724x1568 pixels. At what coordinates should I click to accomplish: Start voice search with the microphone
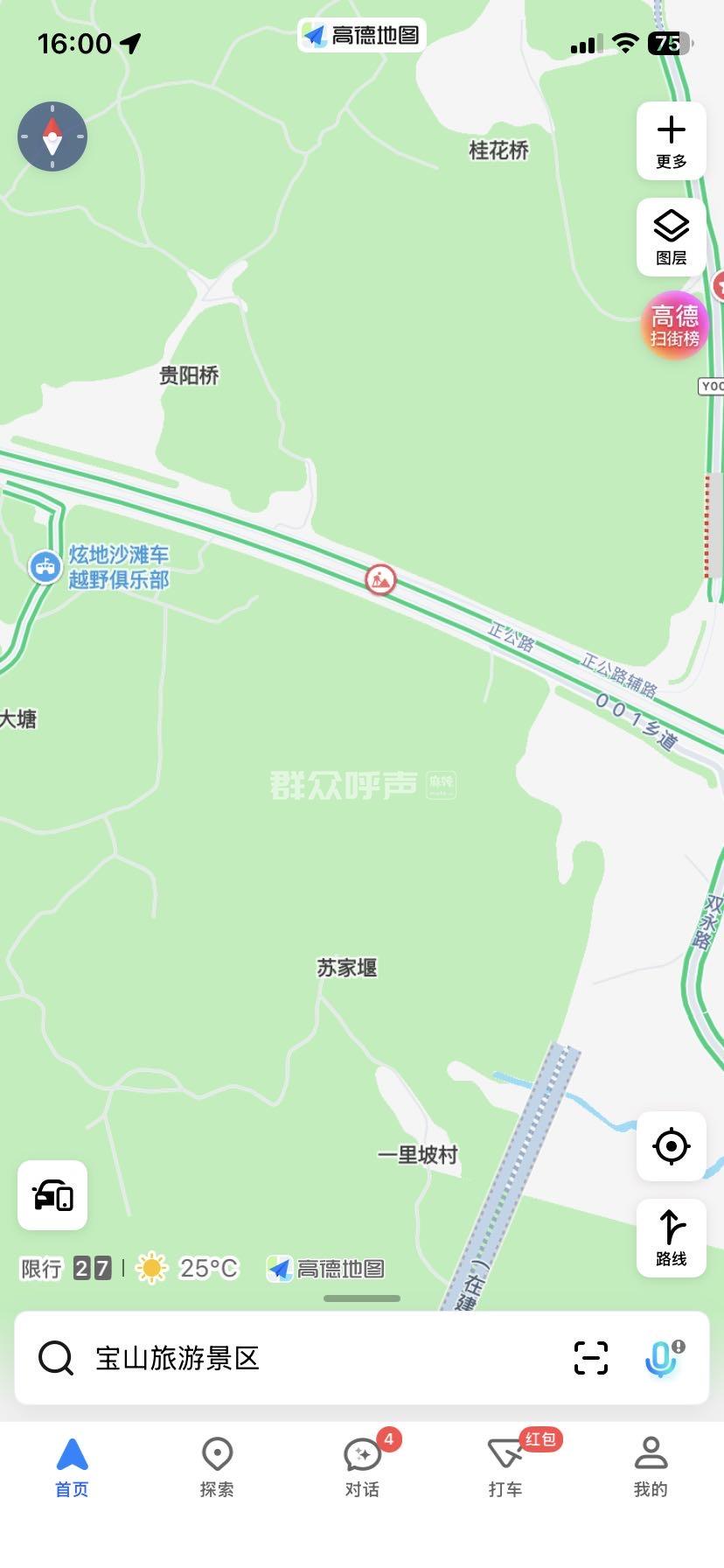click(662, 1358)
